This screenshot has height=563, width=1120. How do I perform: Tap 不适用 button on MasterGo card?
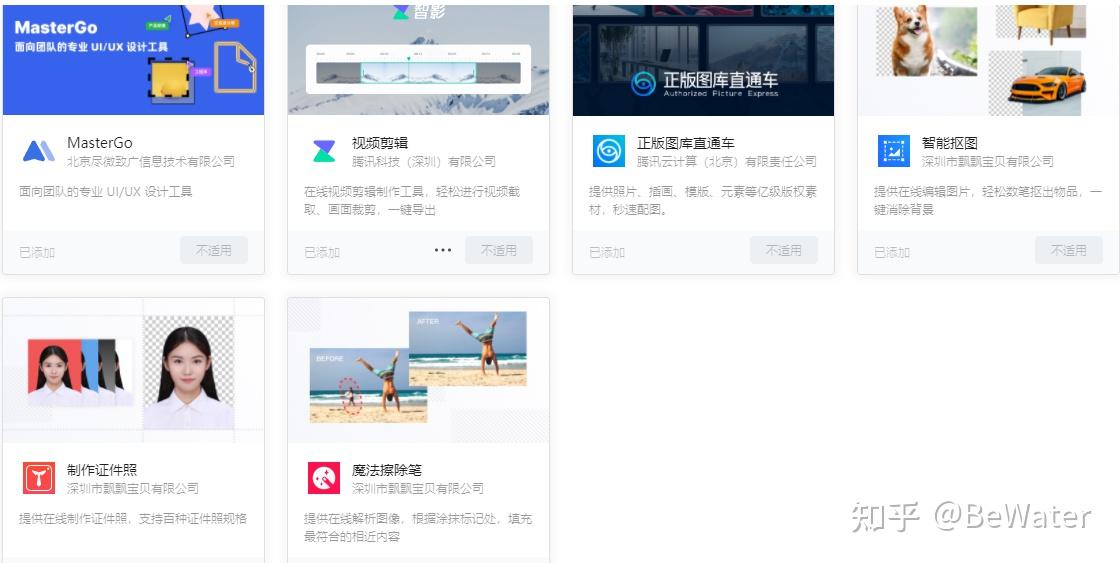point(214,250)
